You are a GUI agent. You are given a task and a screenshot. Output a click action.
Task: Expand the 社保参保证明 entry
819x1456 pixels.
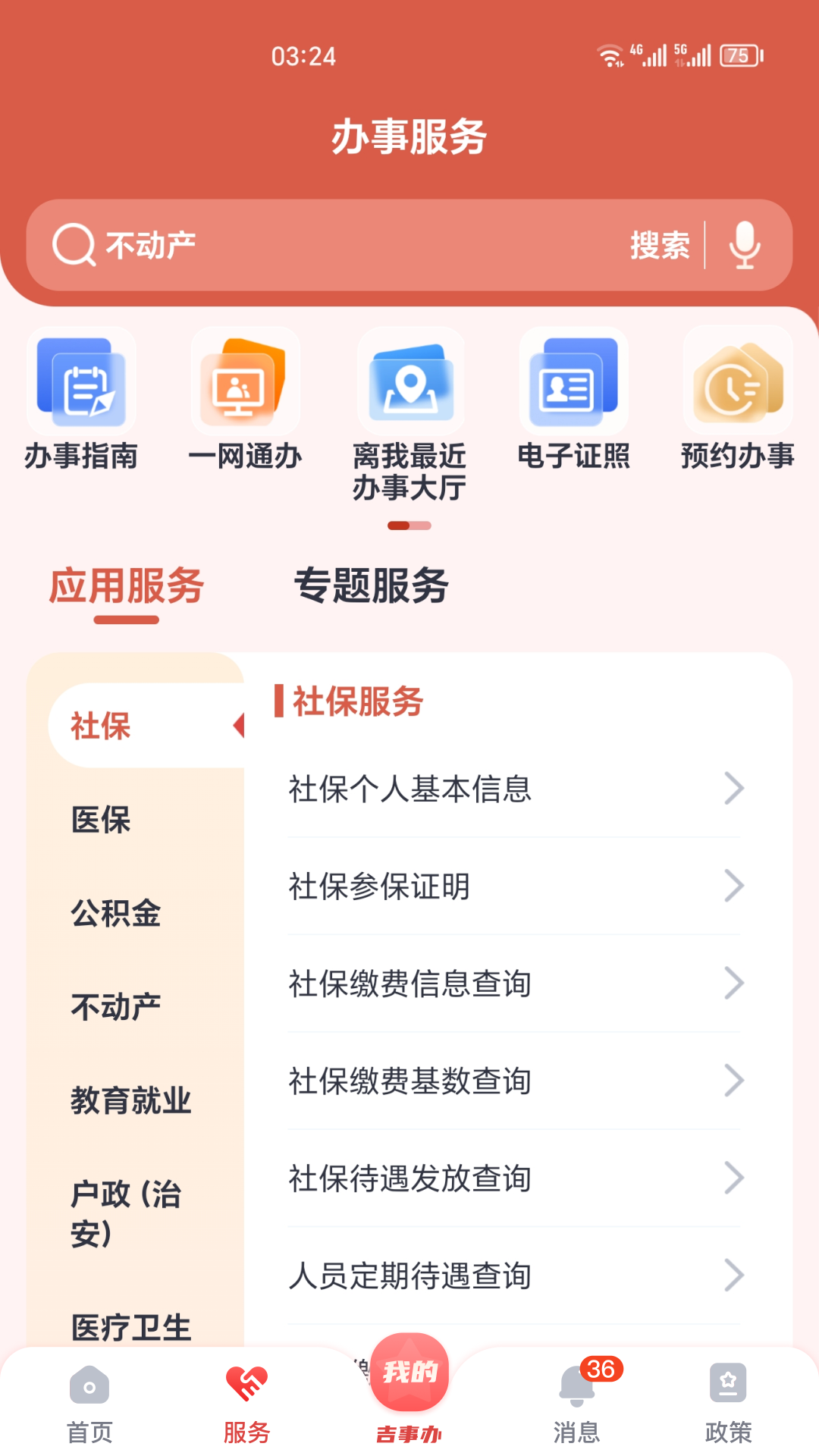click(x=513, y=886)
